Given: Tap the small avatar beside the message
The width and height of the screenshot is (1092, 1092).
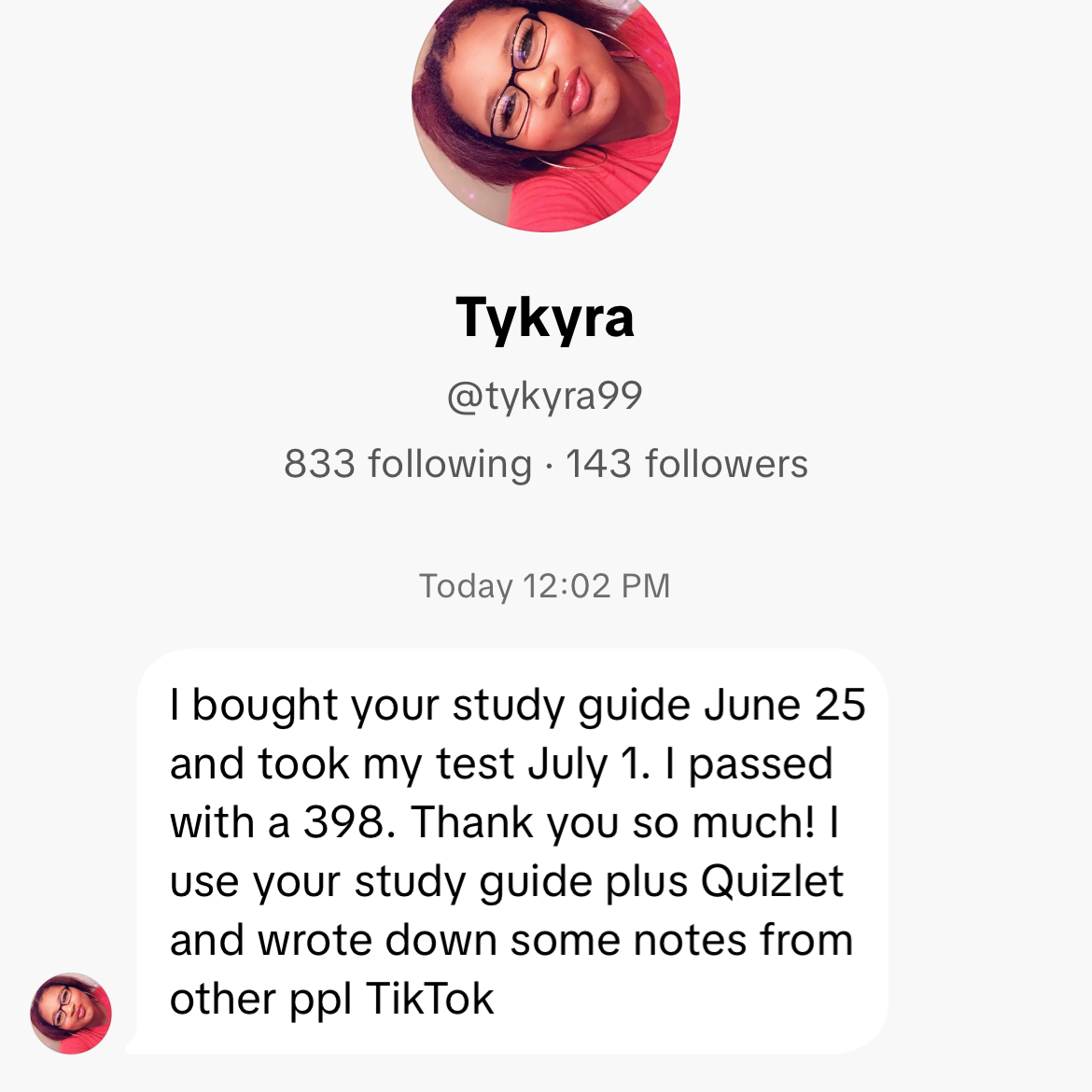Looking at the screenshot, I should (71, 1014).
